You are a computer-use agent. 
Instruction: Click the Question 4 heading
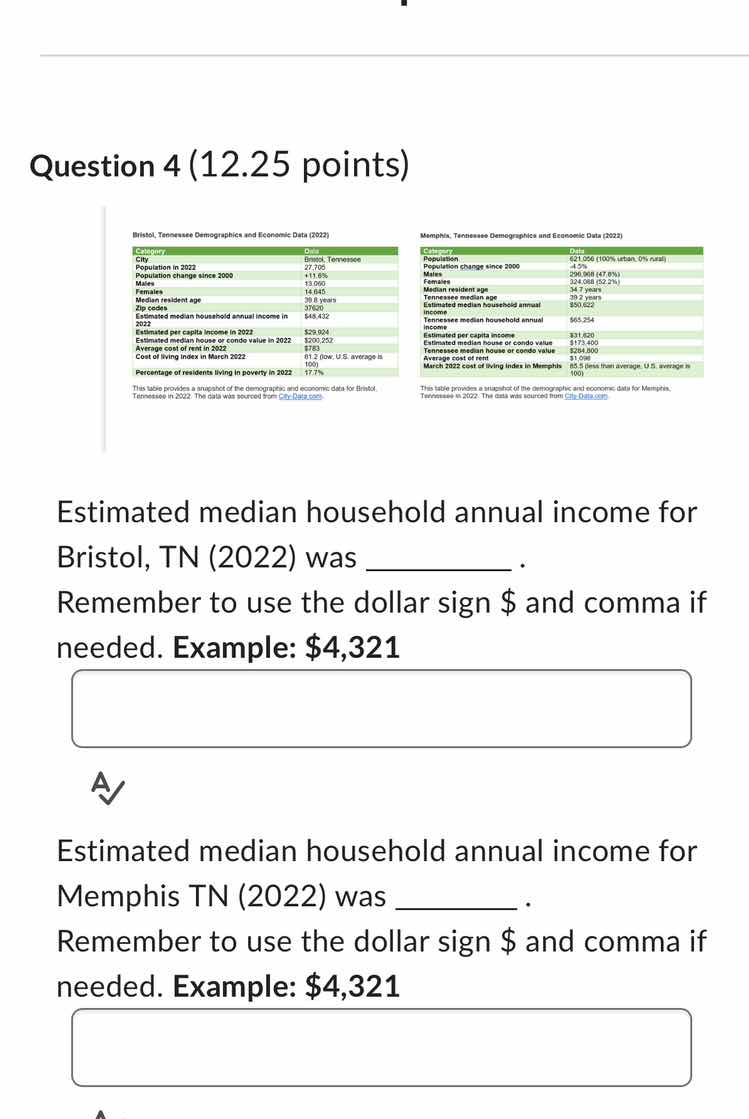(220, 166)
